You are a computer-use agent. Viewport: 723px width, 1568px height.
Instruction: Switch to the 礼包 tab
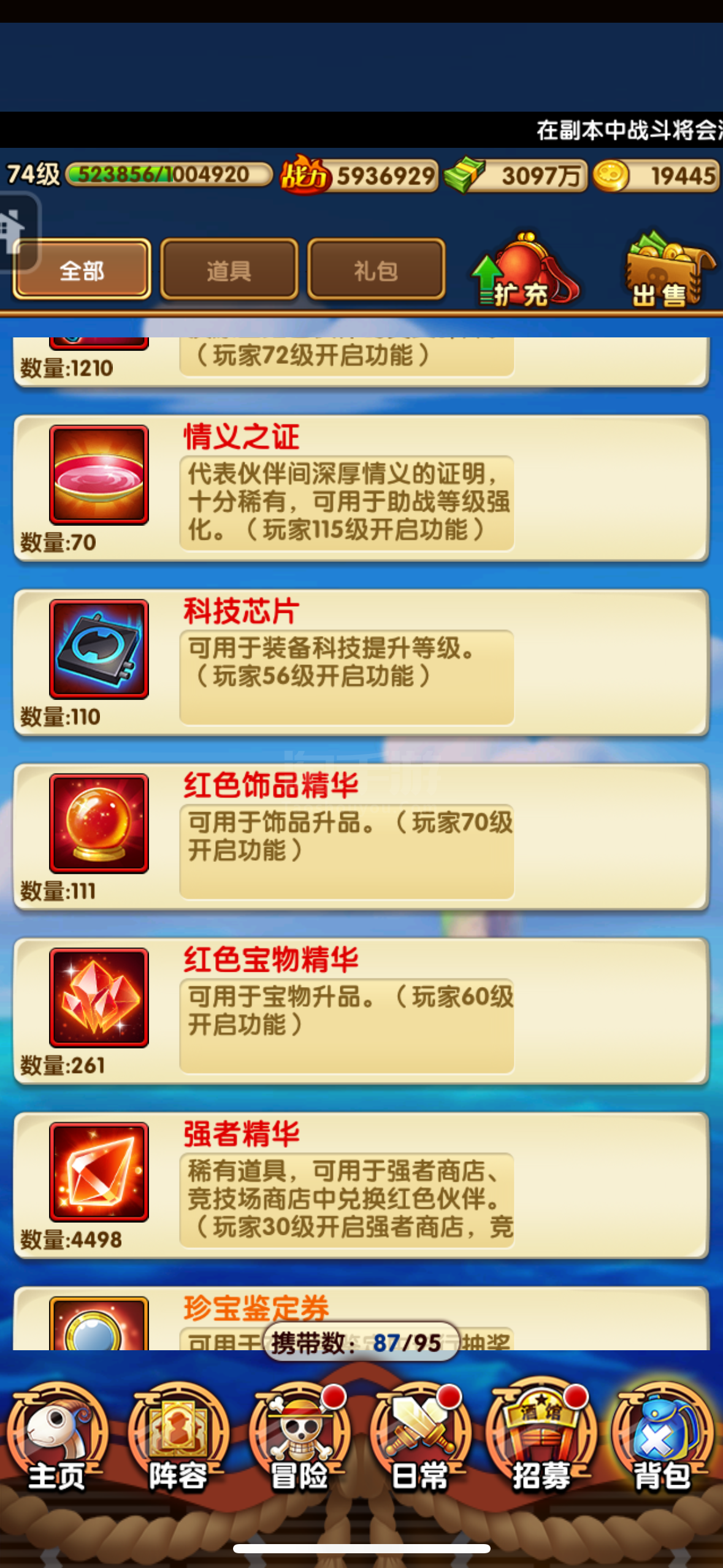pos(376,270)
